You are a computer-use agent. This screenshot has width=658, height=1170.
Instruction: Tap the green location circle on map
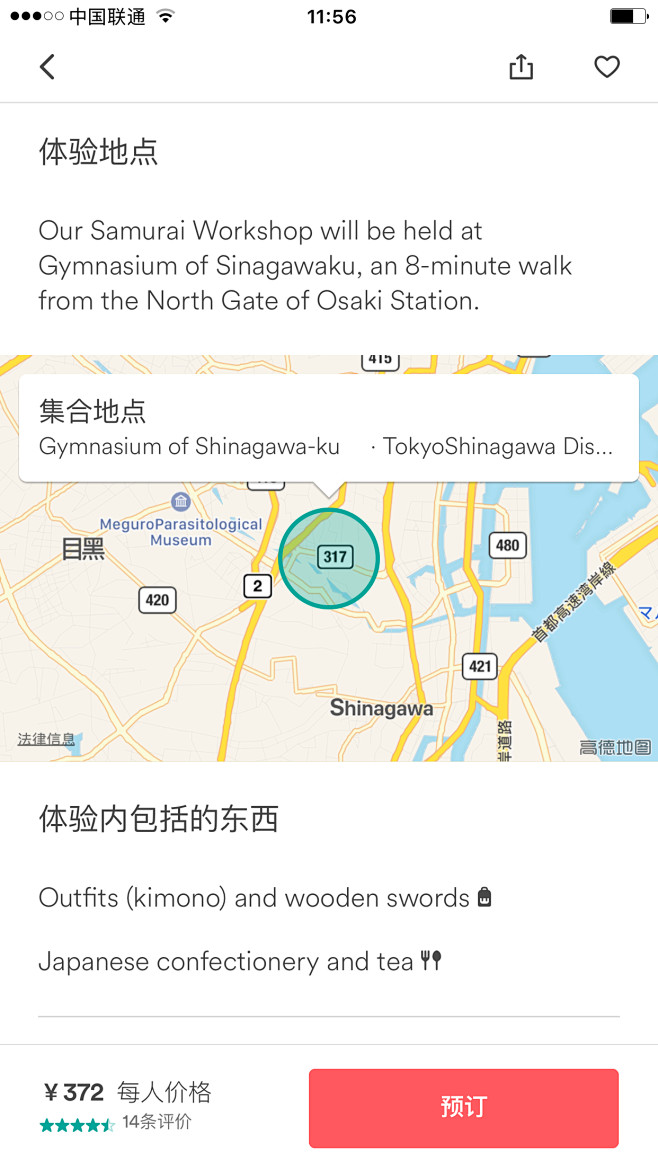(x=329, y=558)
